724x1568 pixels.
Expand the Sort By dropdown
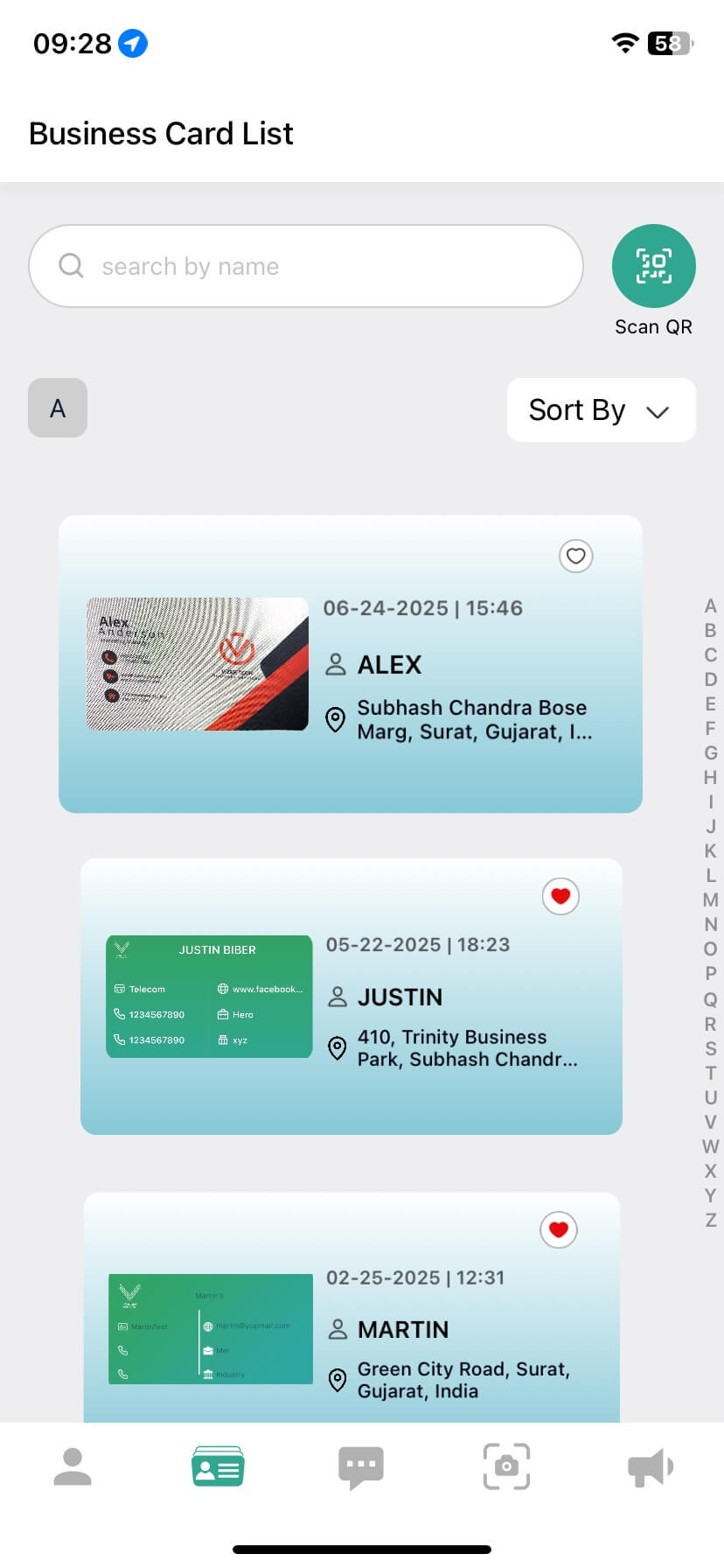click(601, 409)
